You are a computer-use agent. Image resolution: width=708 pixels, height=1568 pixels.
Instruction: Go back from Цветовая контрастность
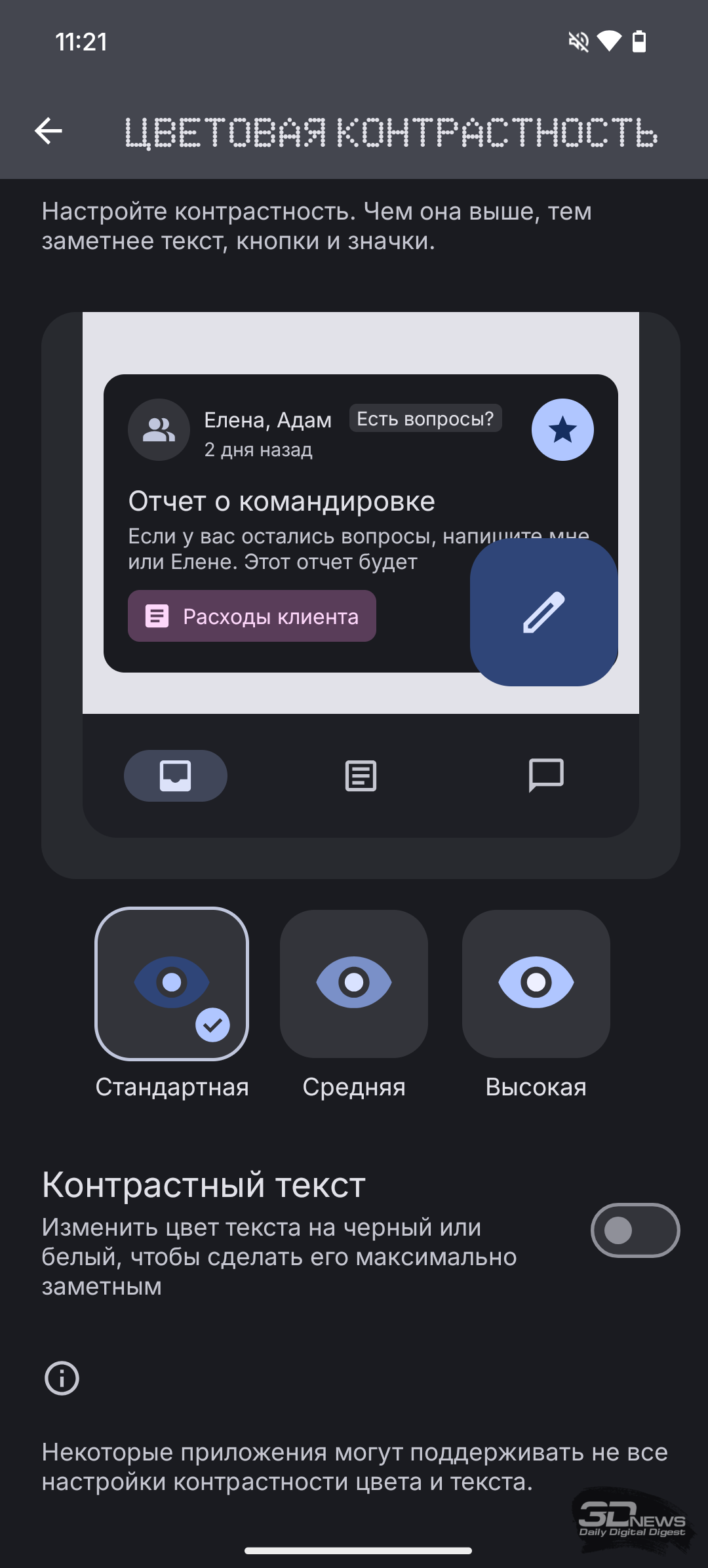(x=49, y=131)
